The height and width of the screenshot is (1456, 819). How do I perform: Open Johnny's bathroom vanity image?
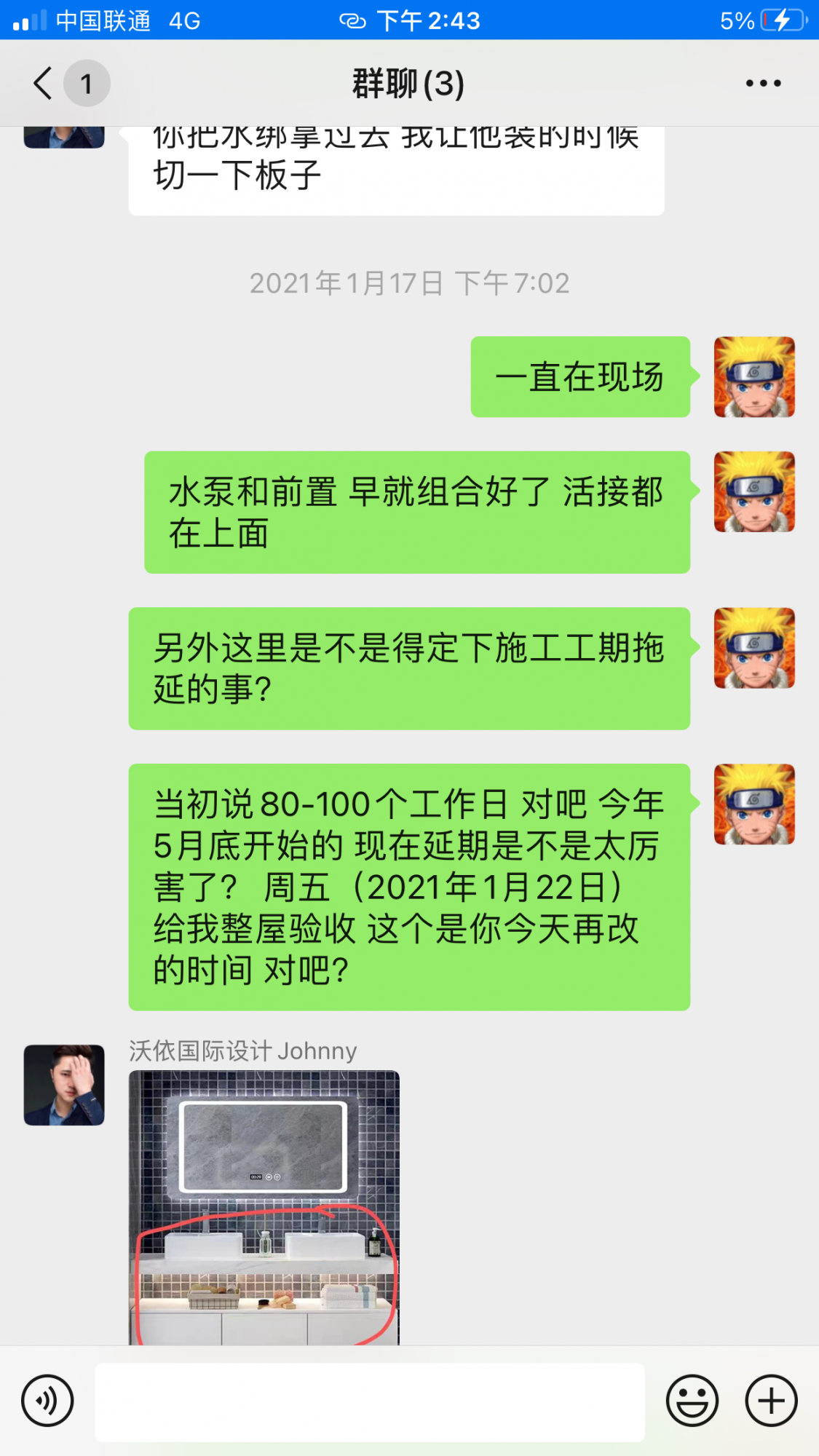click(264, 1207)
